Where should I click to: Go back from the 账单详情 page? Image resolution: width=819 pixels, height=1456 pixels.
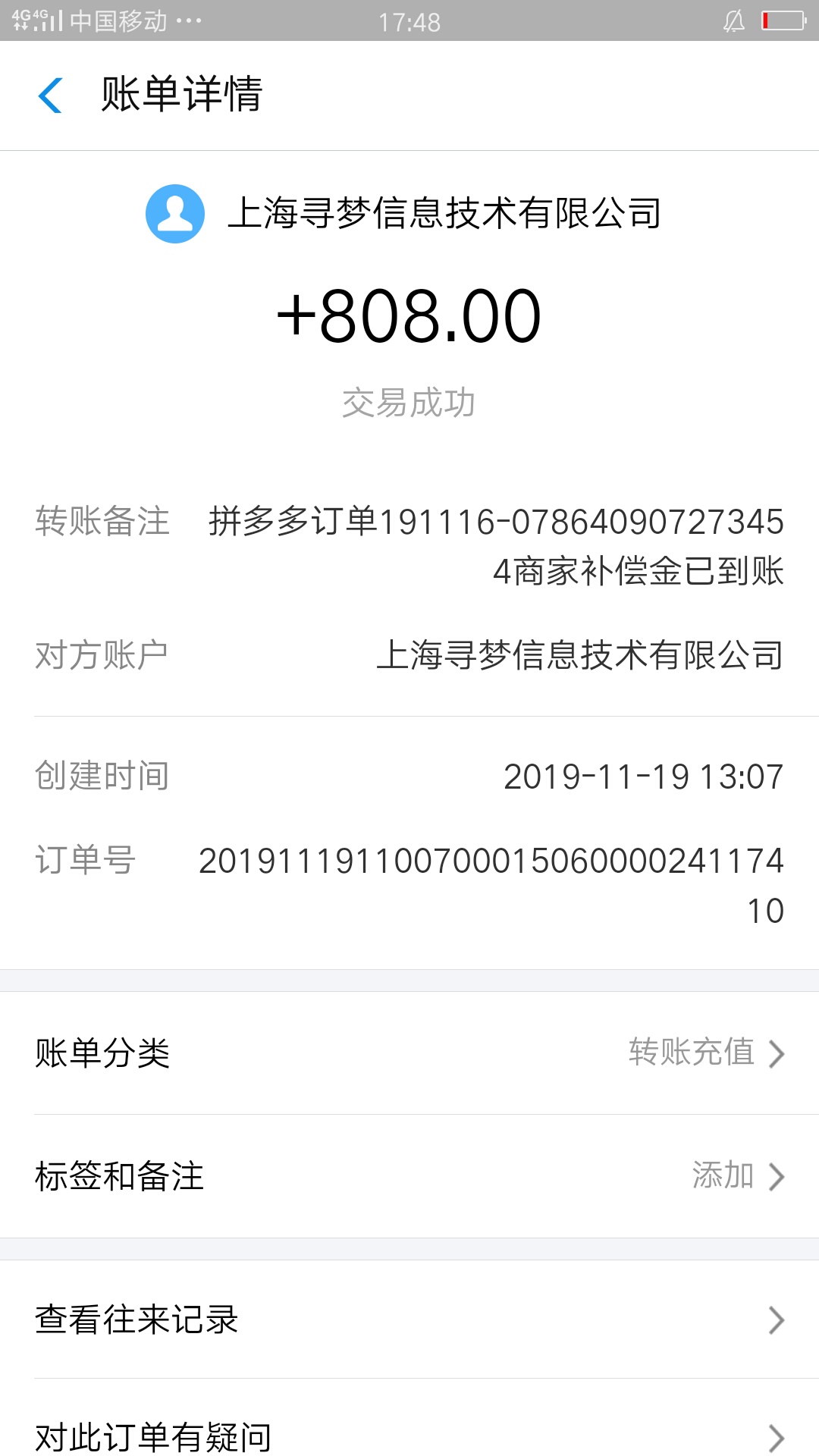[x=50, y=96]
